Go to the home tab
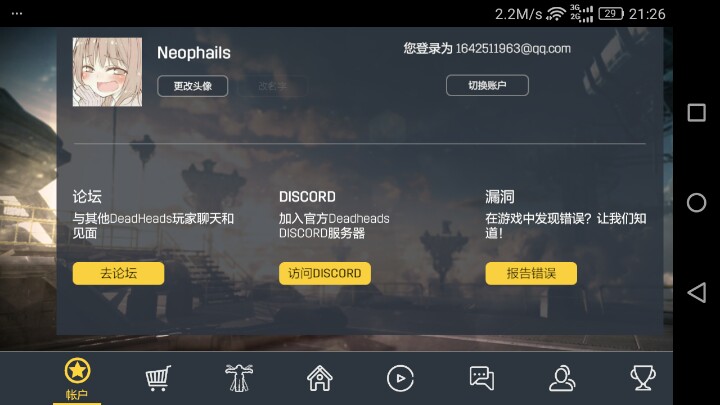This screenshot has height=405, width=720. (319, 378)
